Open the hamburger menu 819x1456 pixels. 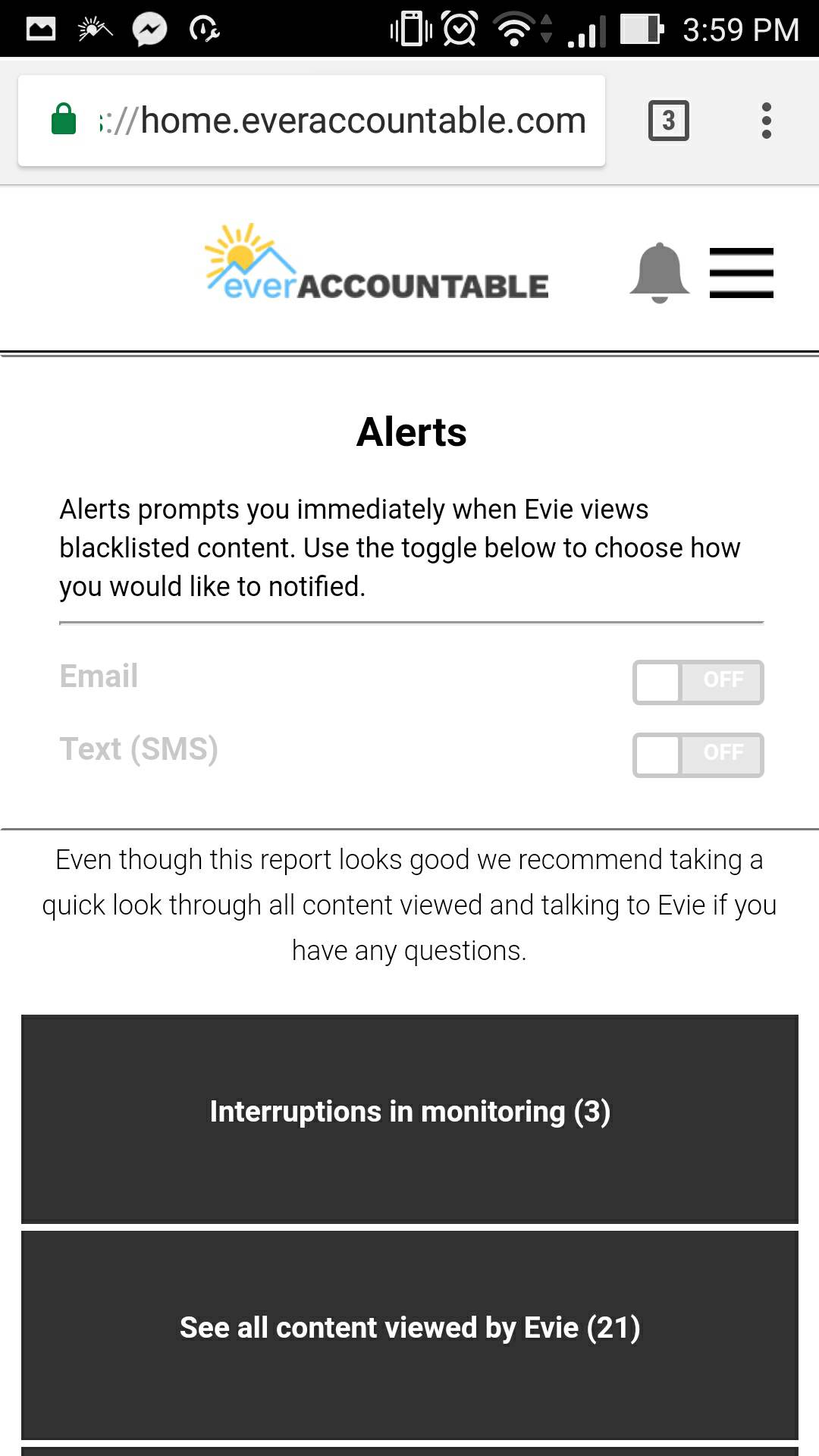[741, 273]
